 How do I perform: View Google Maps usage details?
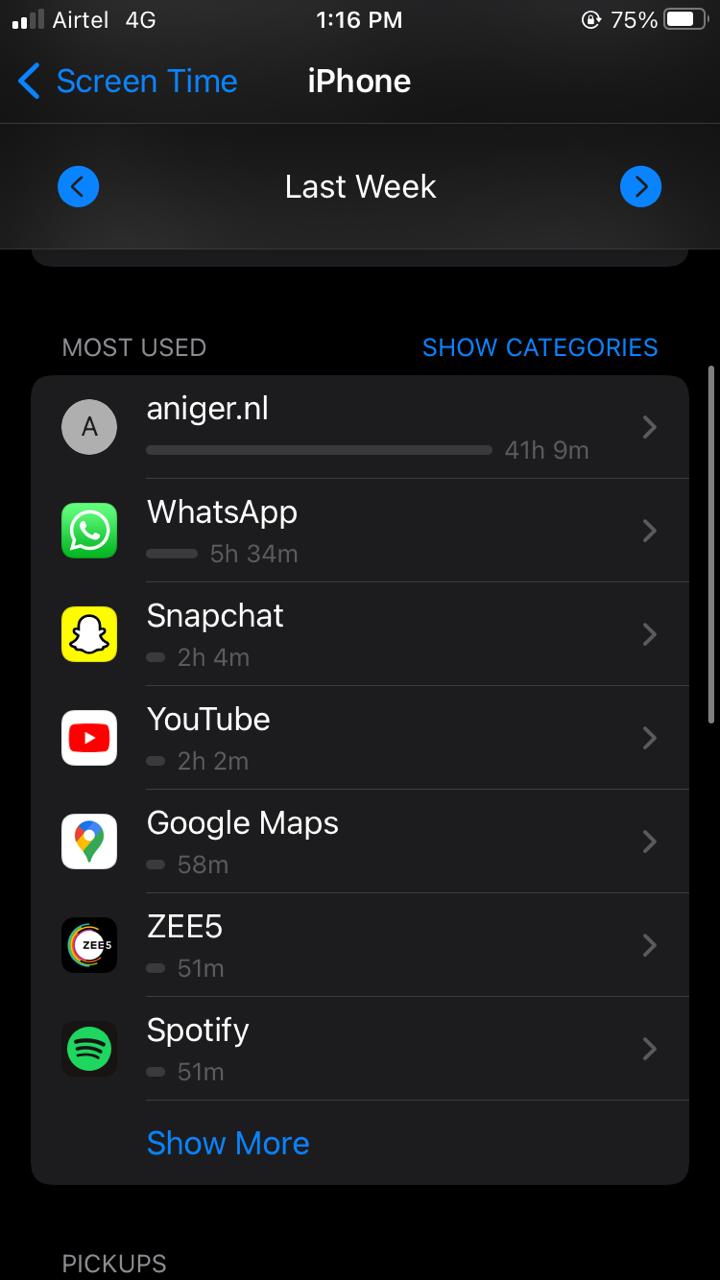360,842
